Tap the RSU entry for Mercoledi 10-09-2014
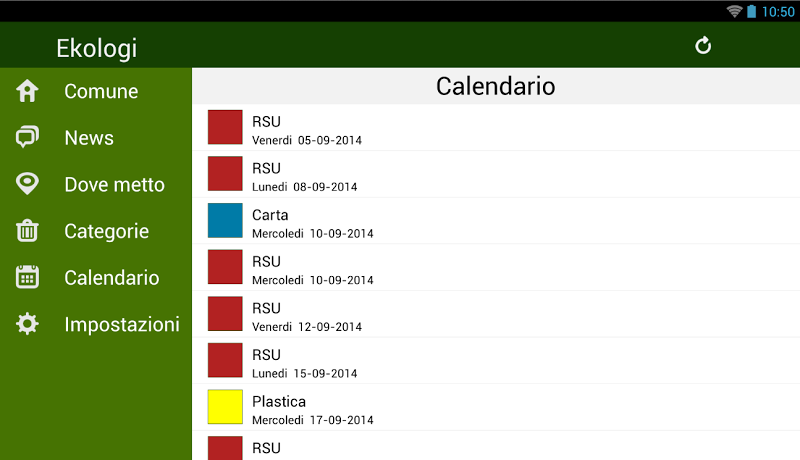 tap(495, 268)
